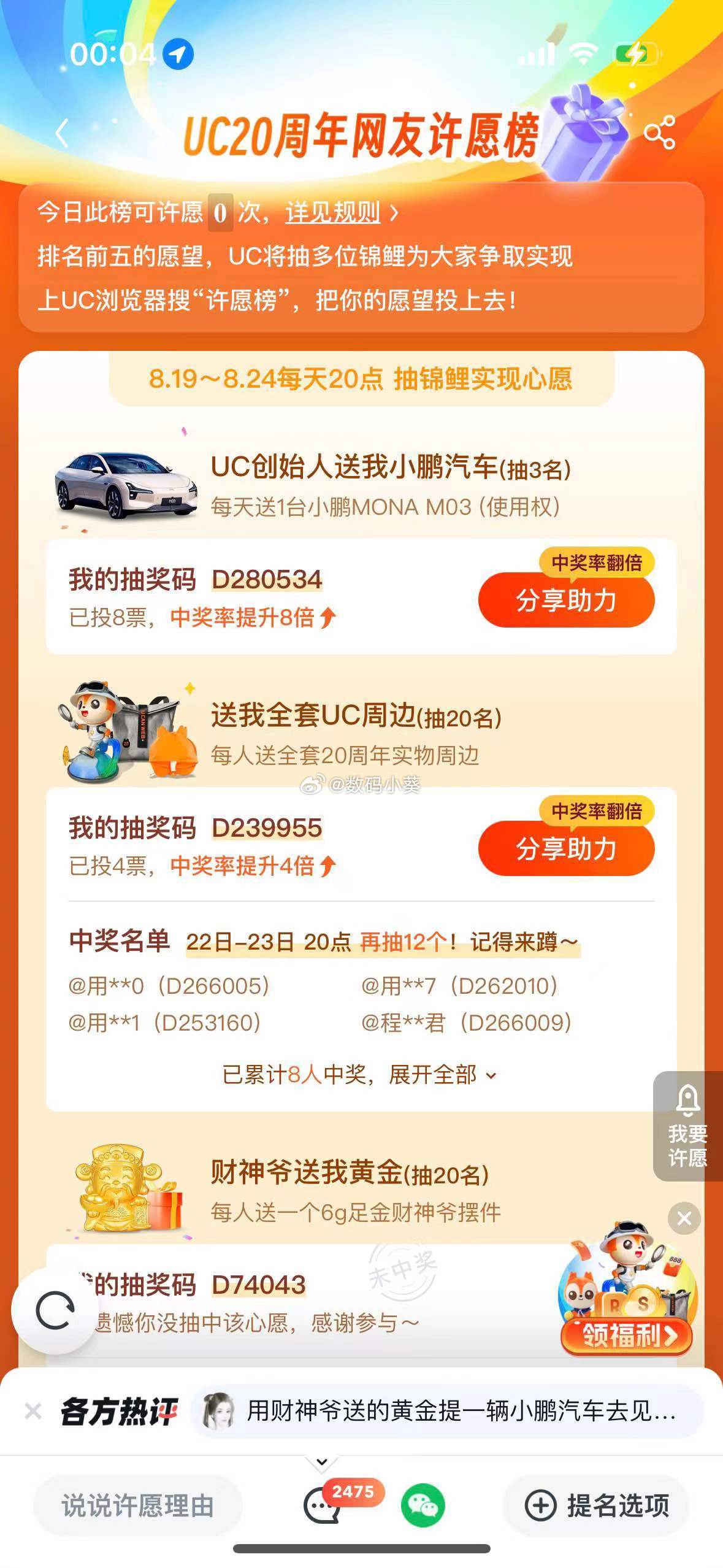Open the 我要许愿 floating bell button
Image resolution: width=723 pixels, height=1568 pixels.
coord(687,1126)
